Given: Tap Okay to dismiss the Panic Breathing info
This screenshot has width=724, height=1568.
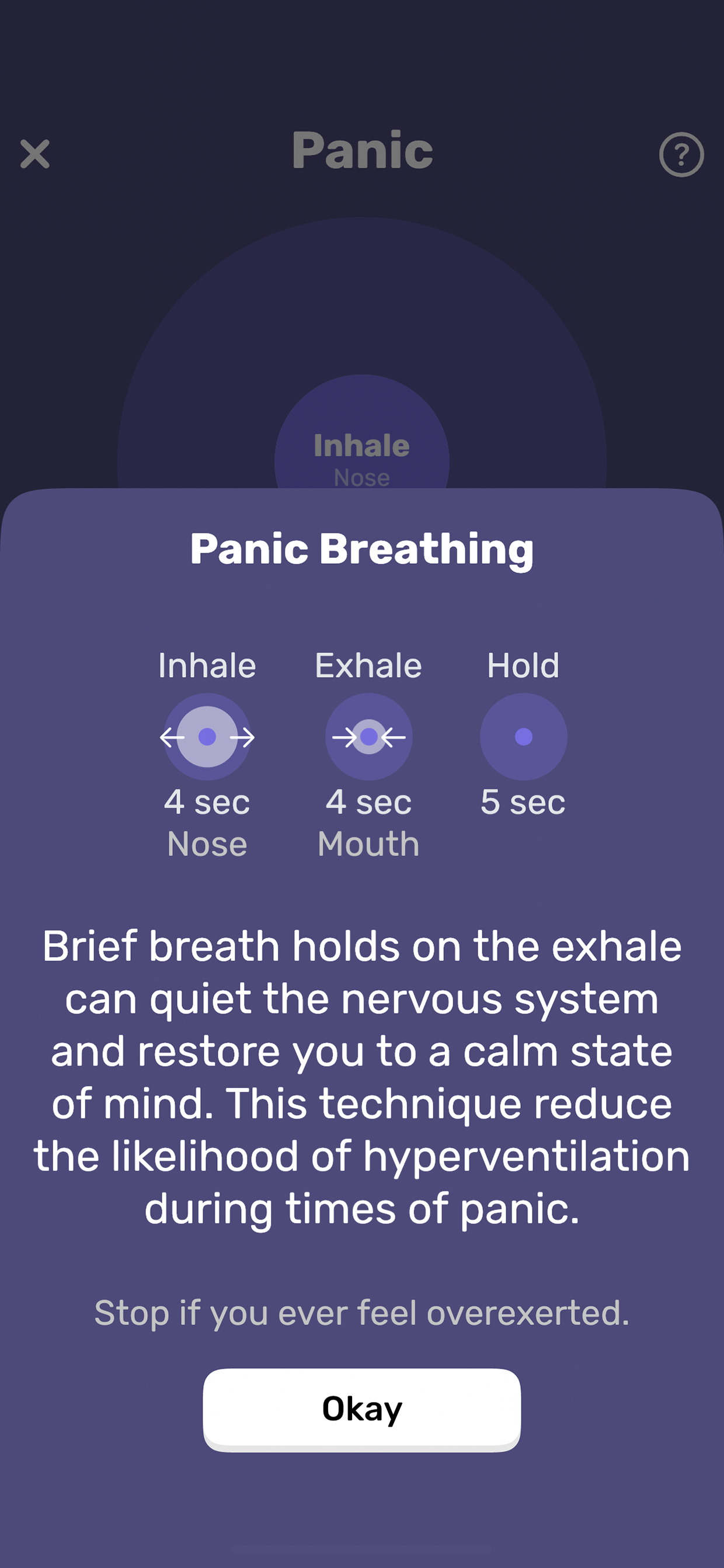Looking at the screenshot, I should (x=361, y=1409).
